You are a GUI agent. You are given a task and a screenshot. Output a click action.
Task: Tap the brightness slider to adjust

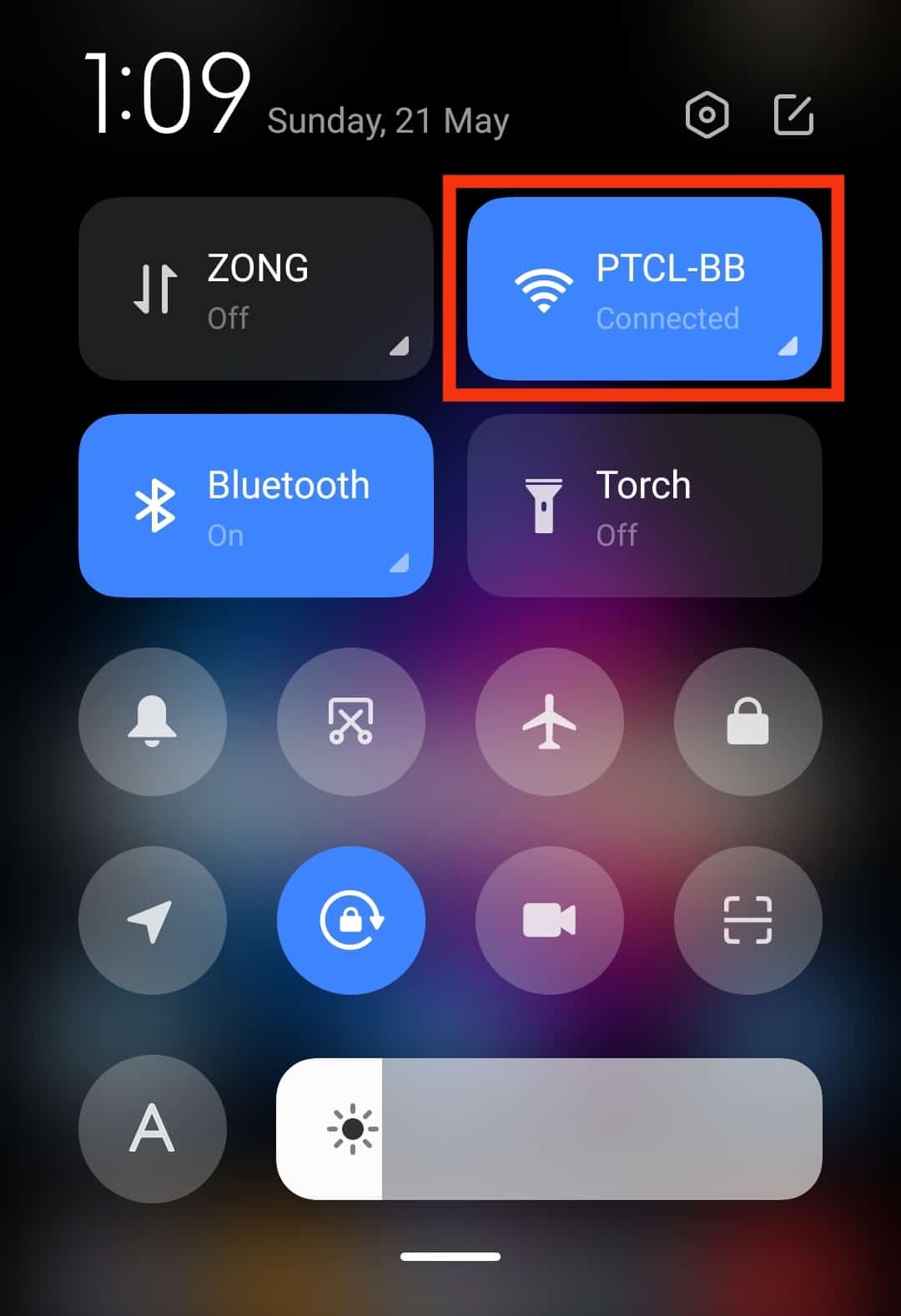pyautogui.click(x=549, y=1128)
